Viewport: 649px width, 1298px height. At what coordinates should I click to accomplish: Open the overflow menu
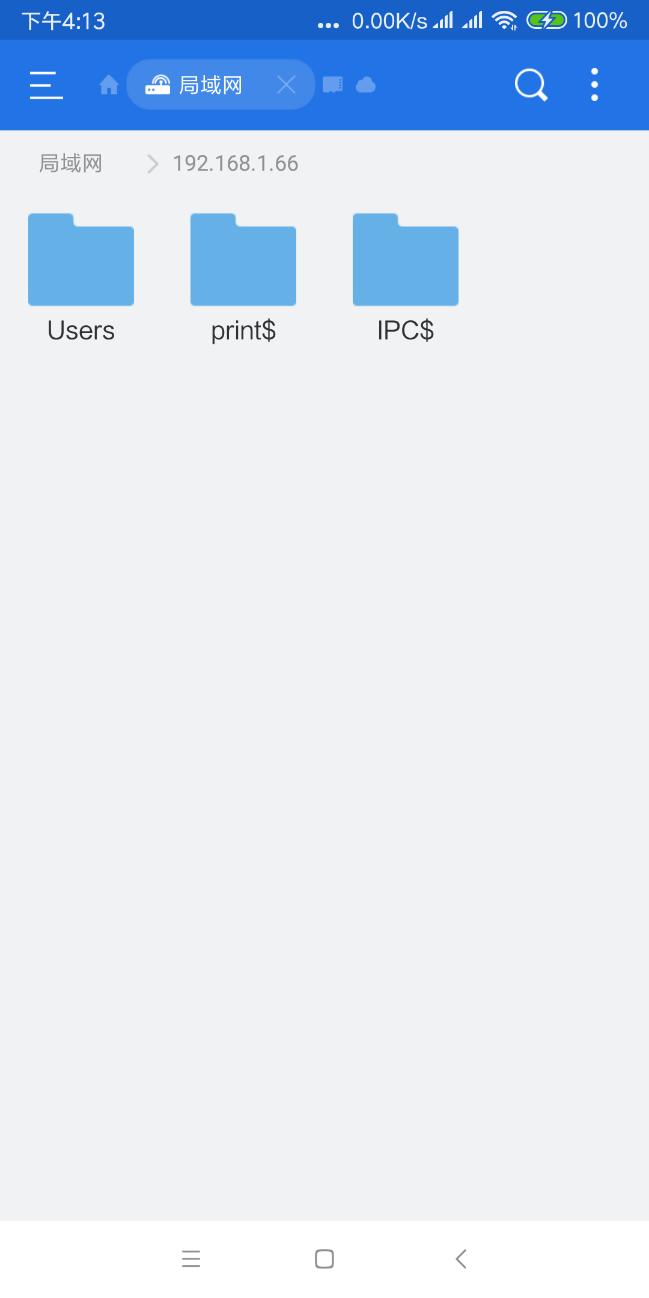click(x=595, y=85)
